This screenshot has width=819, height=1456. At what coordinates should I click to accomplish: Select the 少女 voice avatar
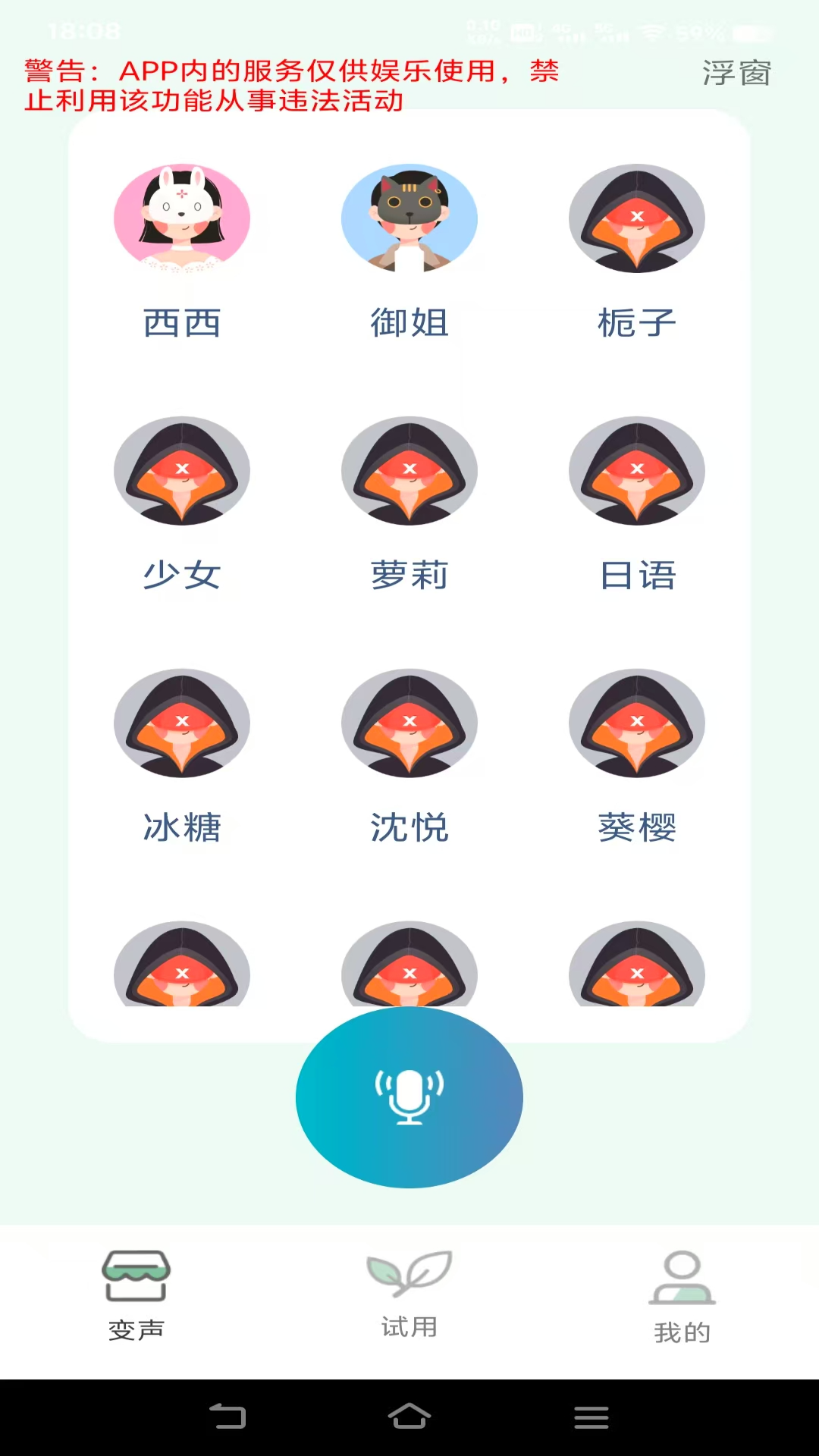pos(182,470)
